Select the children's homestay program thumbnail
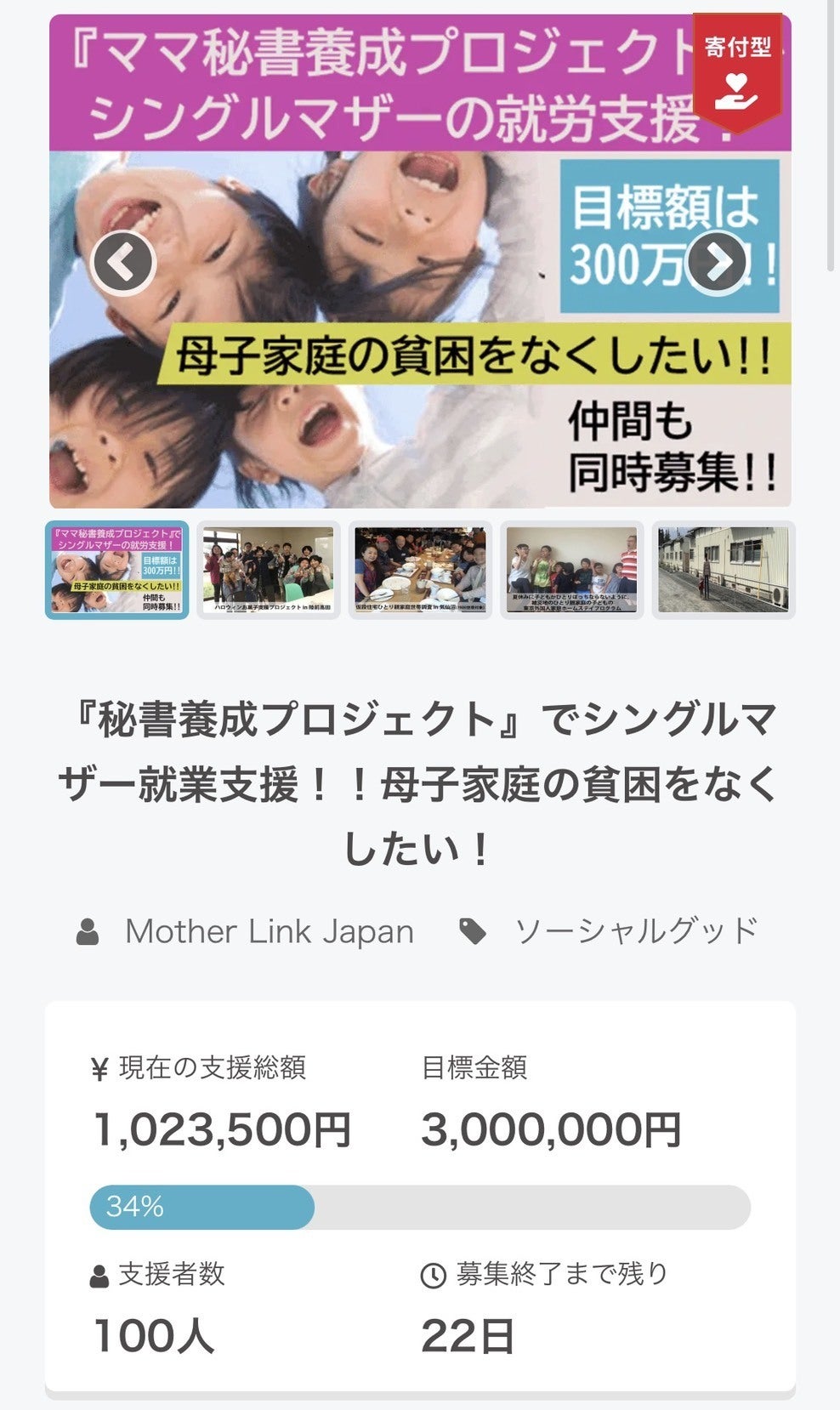This screenshot has height=1410, width=840. click(572, 570)
